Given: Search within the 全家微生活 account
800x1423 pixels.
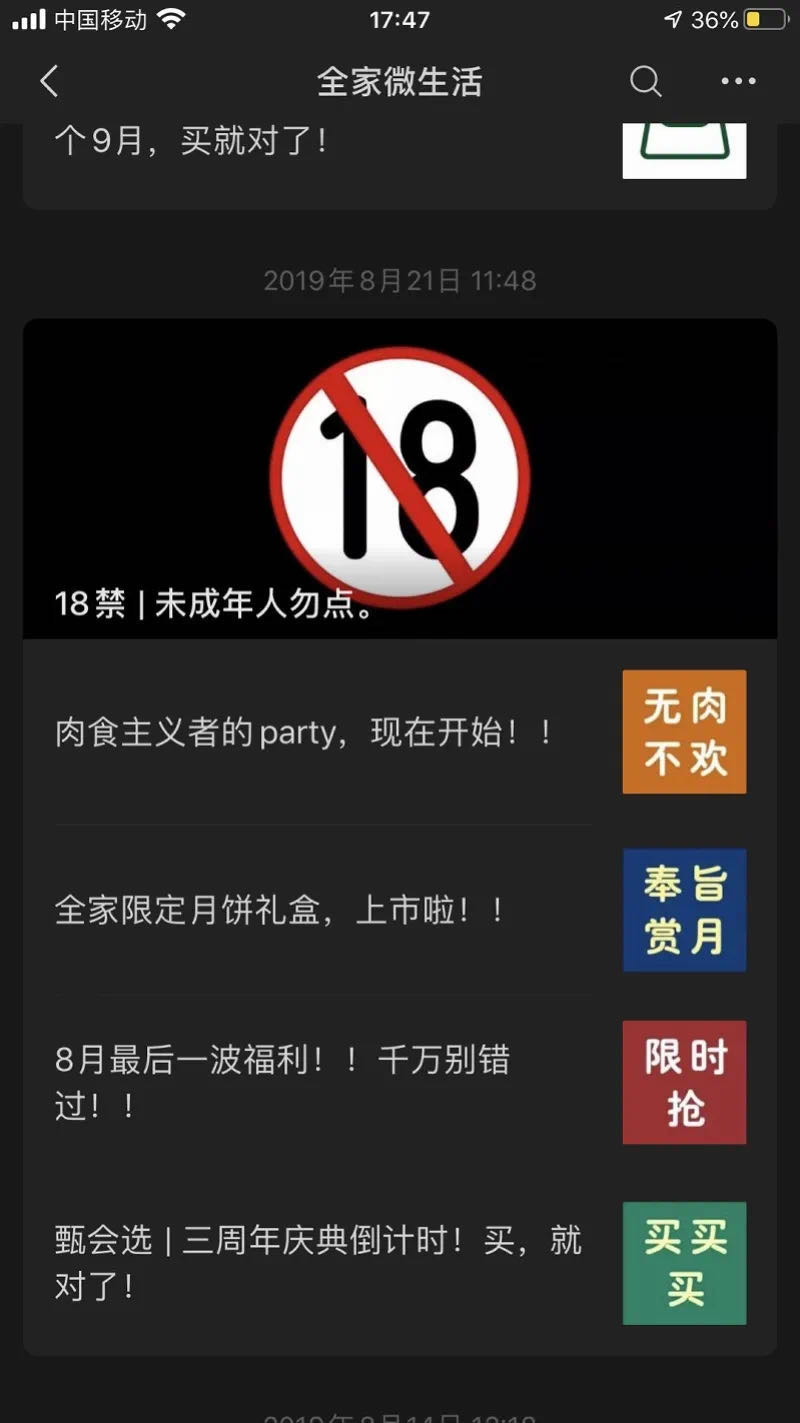Looking at the screenshot, I should click(645, 81).
